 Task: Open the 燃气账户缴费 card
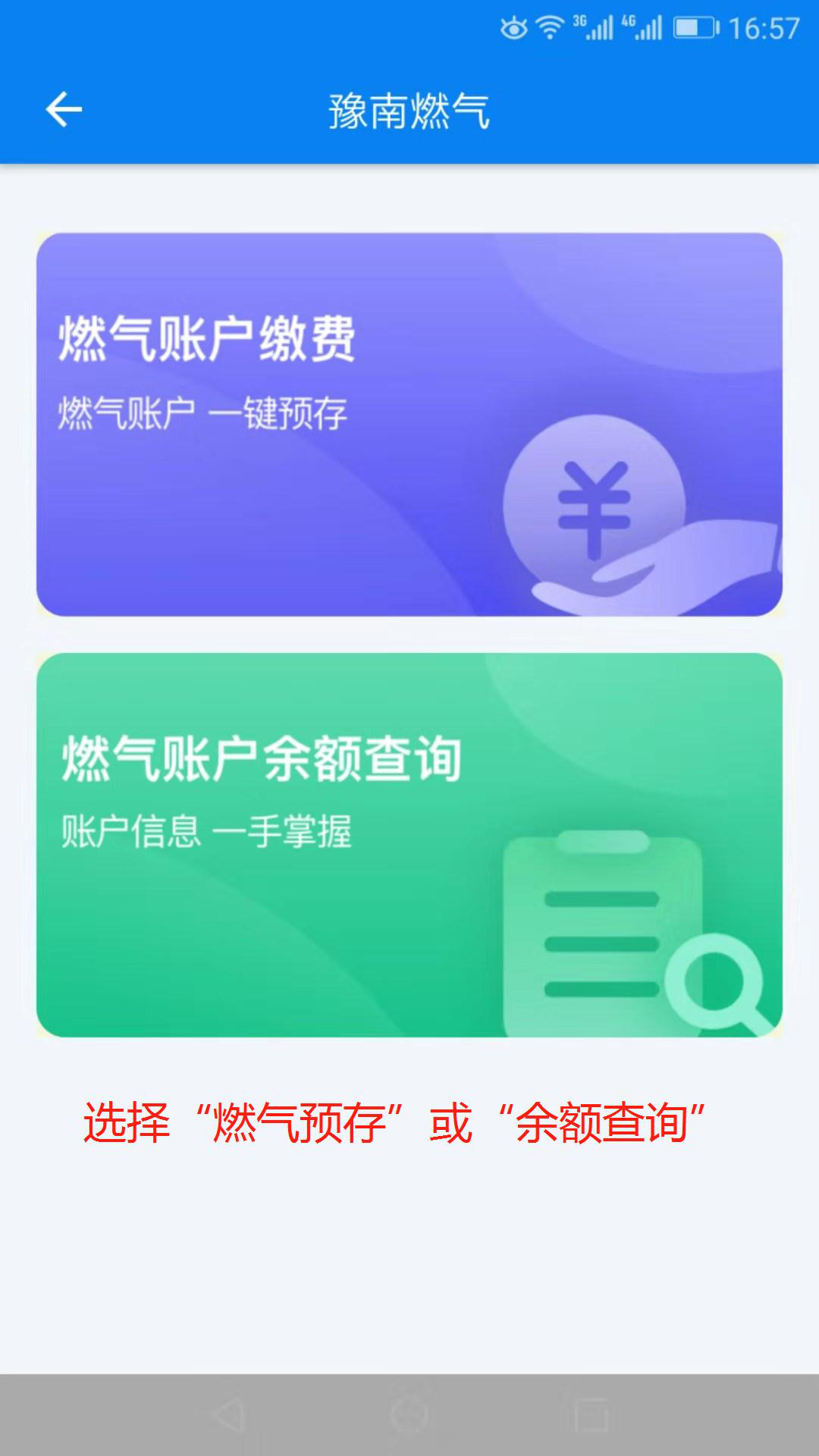(x=409, y=425)
